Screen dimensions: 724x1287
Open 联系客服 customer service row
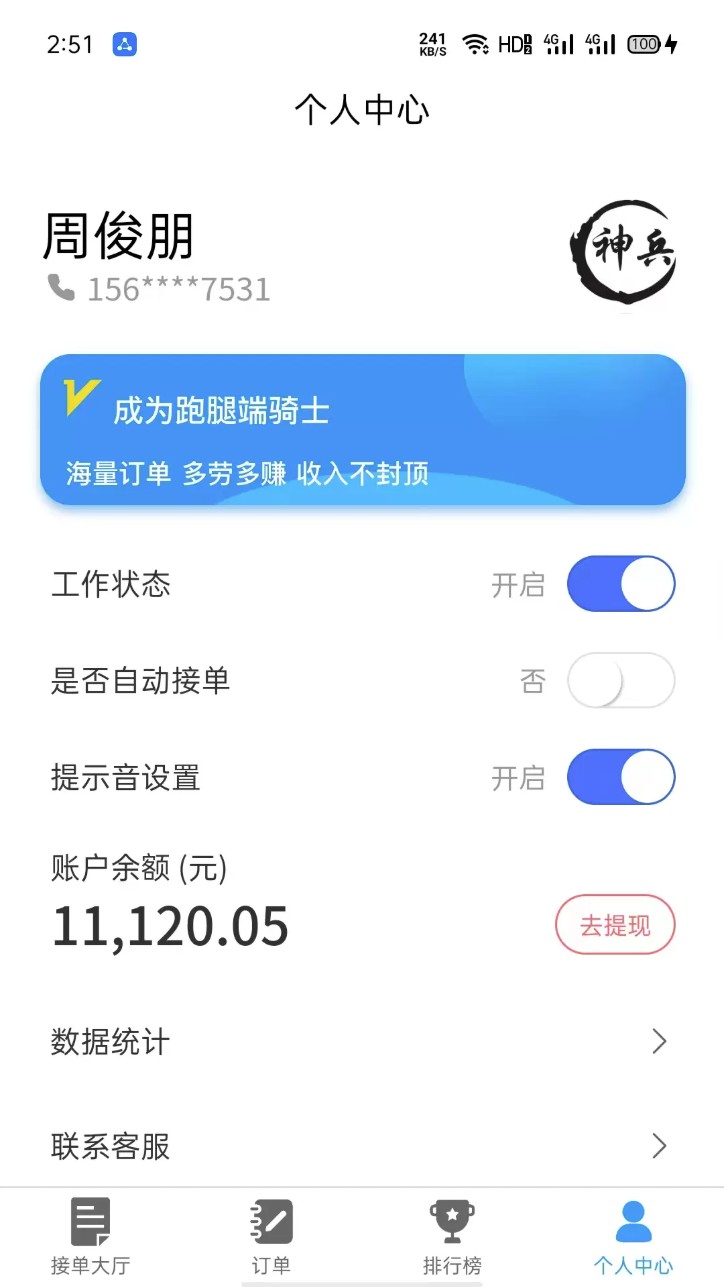[362, 1145]
